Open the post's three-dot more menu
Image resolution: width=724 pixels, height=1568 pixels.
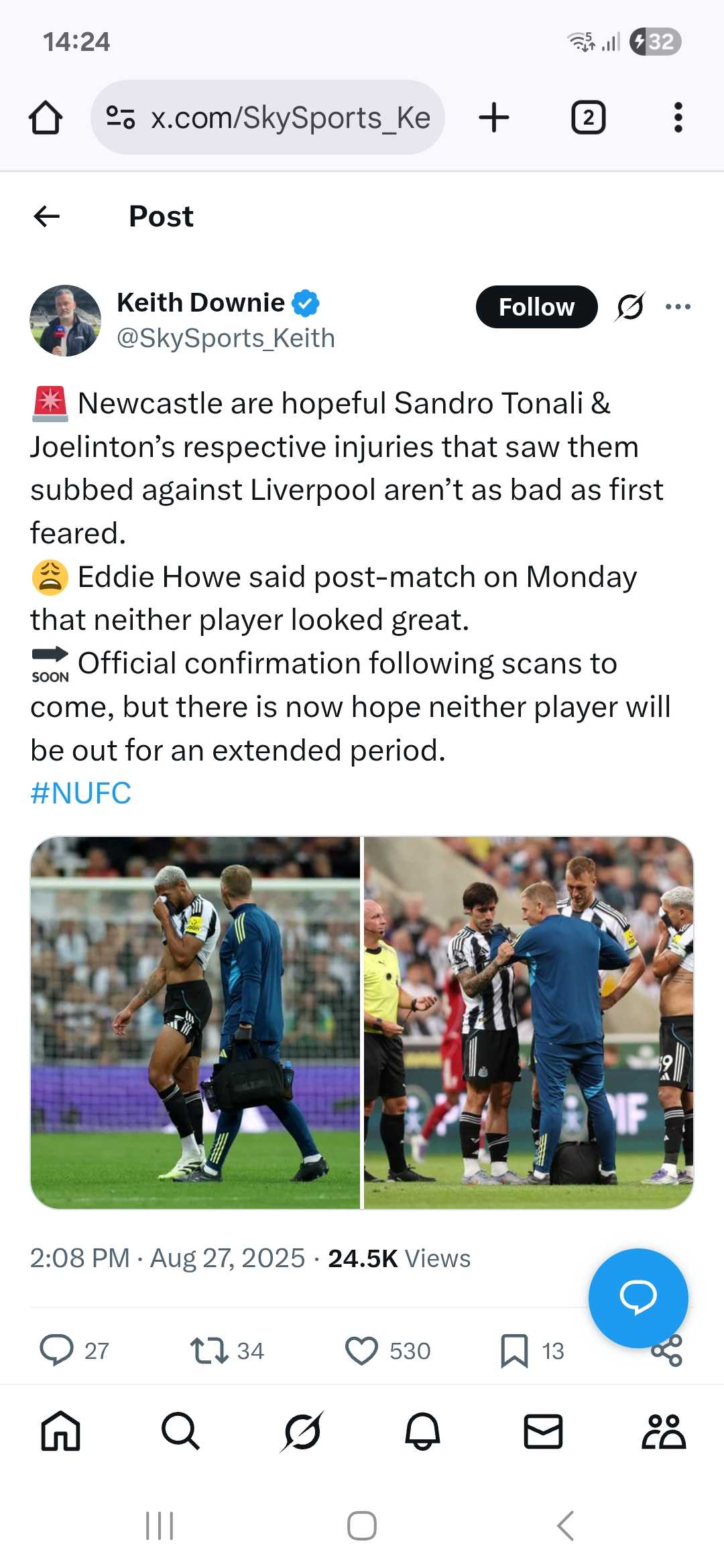(678, 307)
